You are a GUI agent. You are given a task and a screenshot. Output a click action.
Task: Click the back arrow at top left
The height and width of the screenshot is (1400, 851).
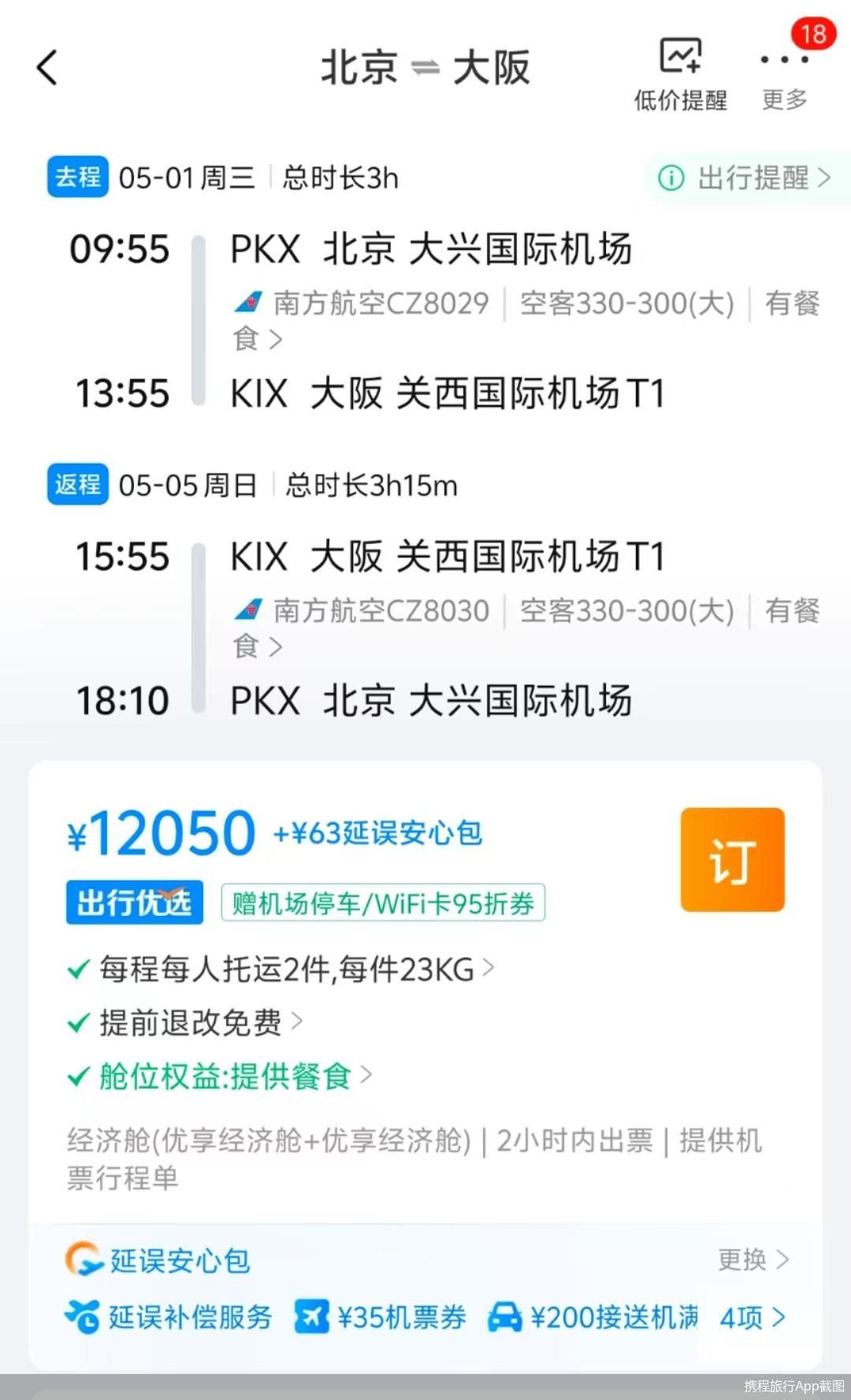click(x=47, y=67)
